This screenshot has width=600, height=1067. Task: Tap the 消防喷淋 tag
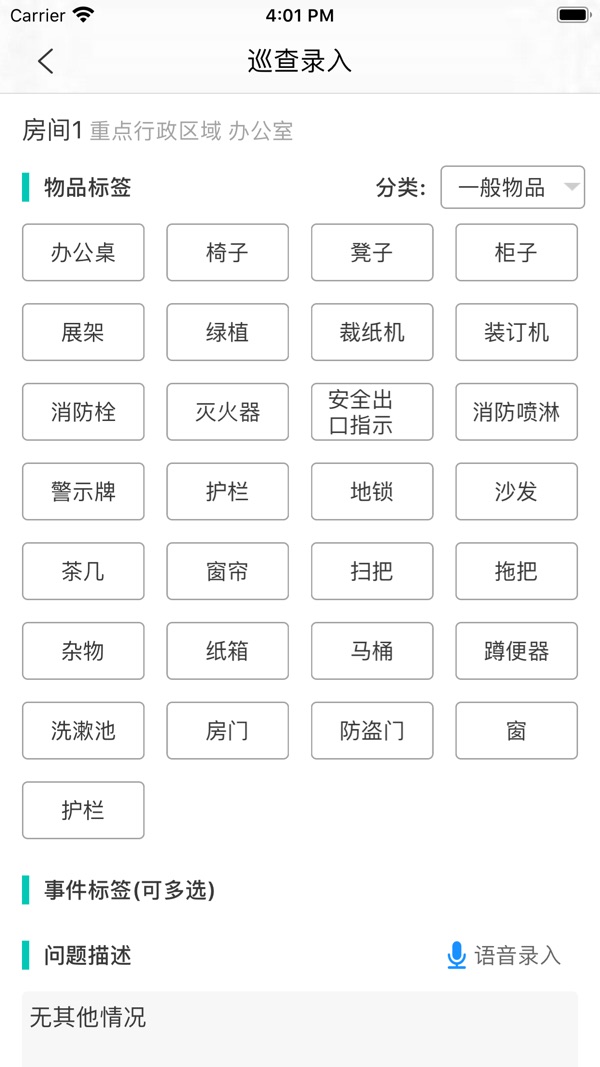(516, 412)
